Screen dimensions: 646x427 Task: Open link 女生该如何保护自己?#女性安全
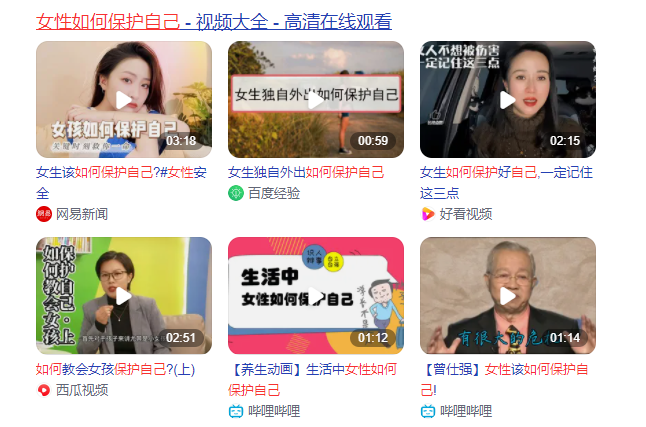coord(120,172)
